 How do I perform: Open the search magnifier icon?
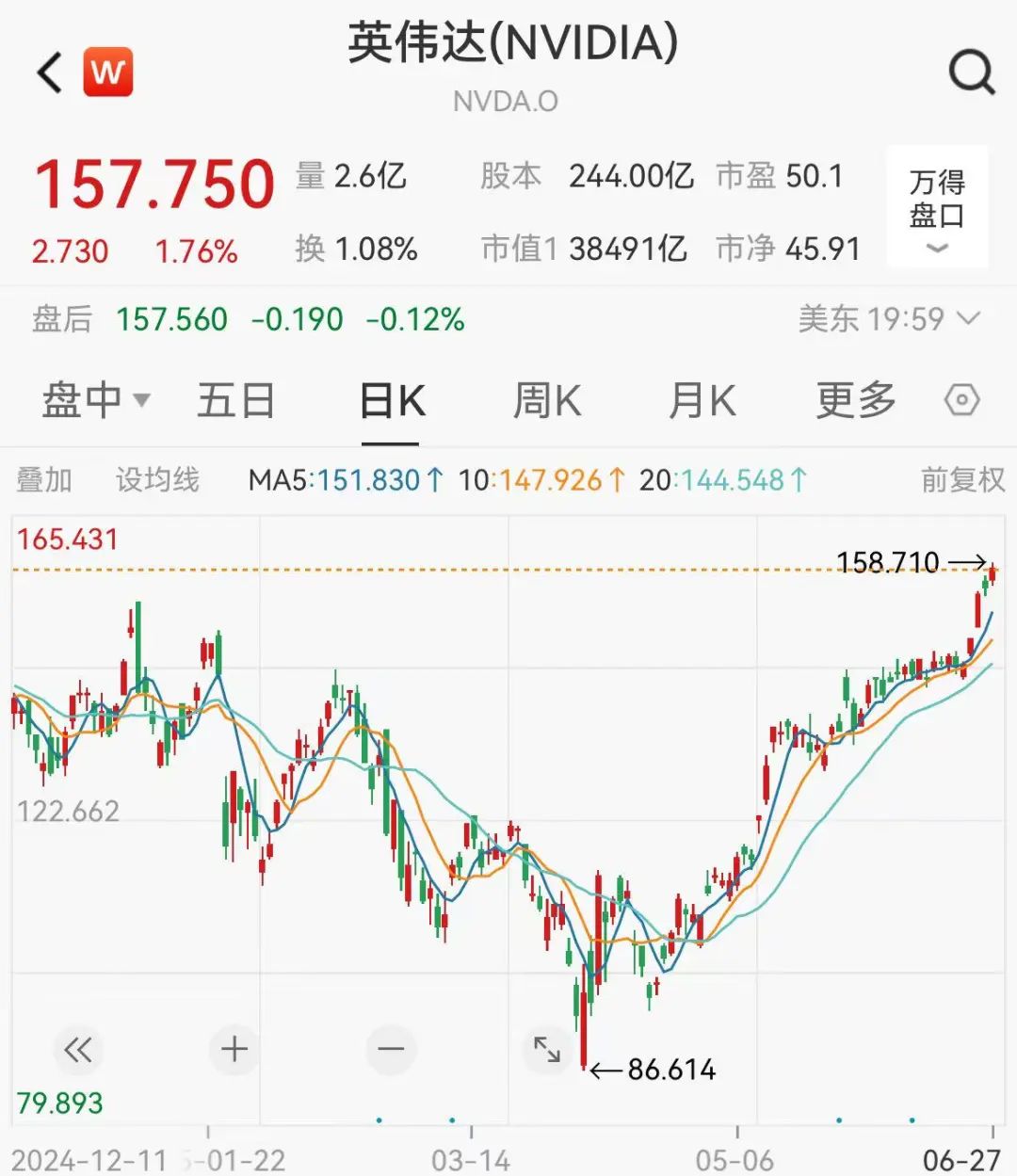(970, 71)
